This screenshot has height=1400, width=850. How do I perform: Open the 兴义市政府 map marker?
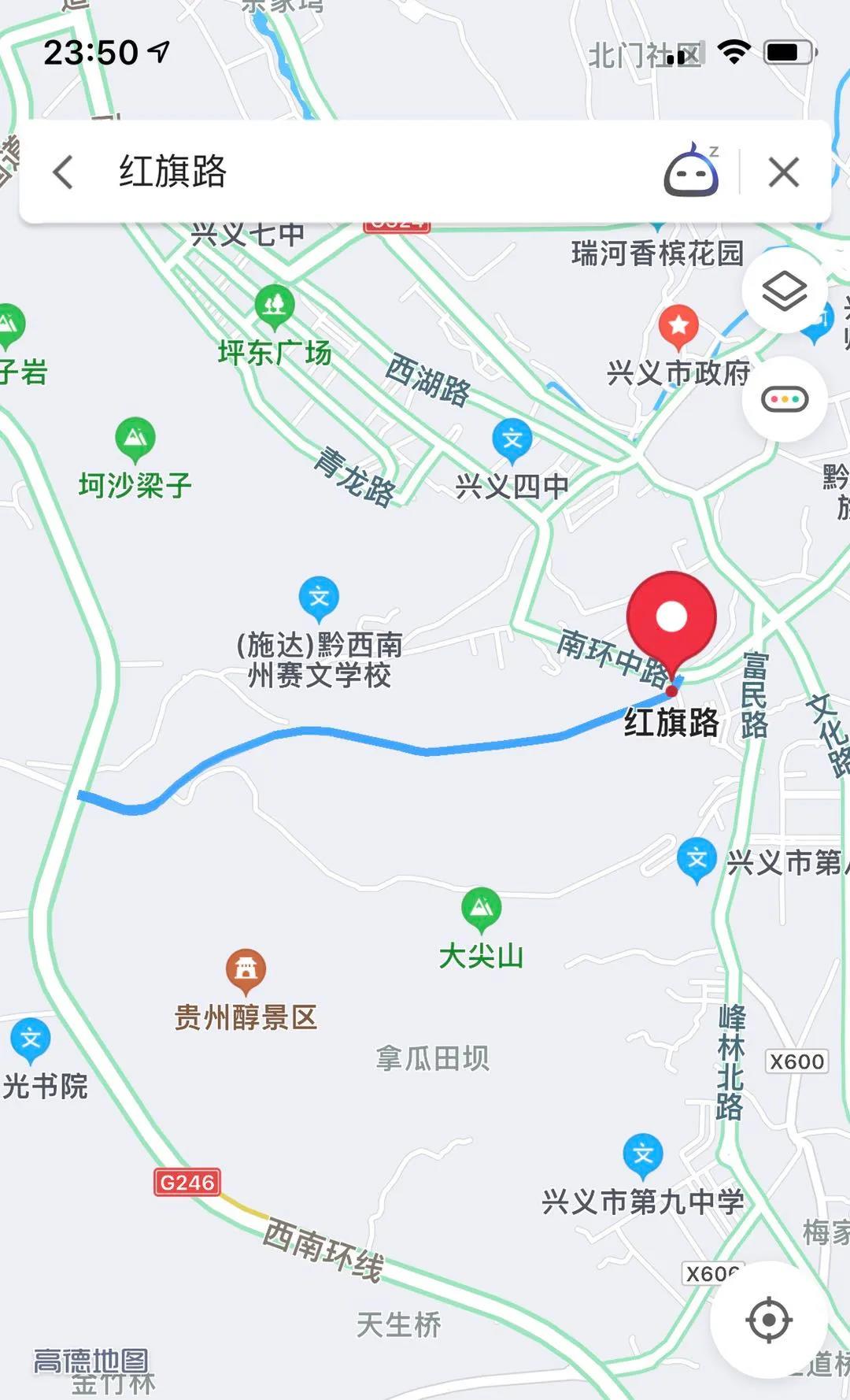pos(678,327)
